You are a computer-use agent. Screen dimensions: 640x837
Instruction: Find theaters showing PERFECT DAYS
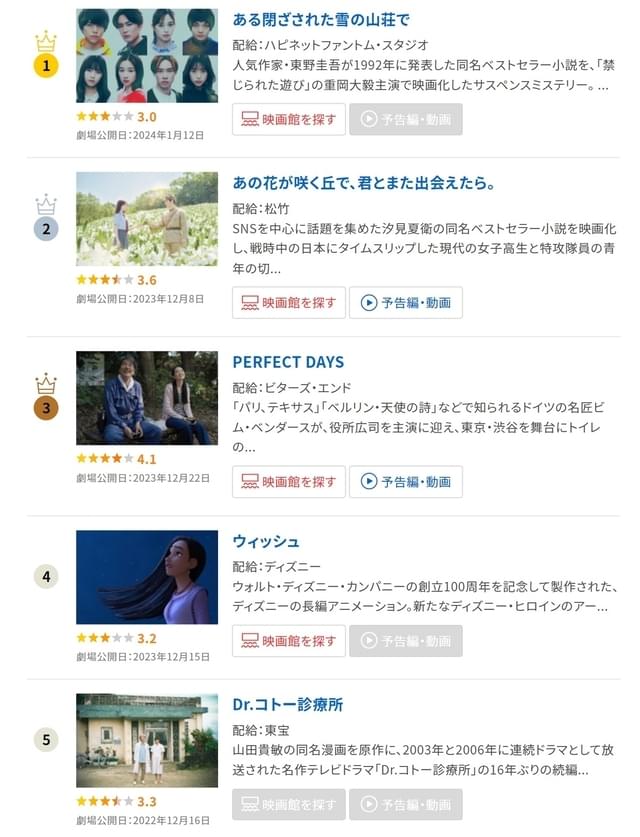click(289, 482)
